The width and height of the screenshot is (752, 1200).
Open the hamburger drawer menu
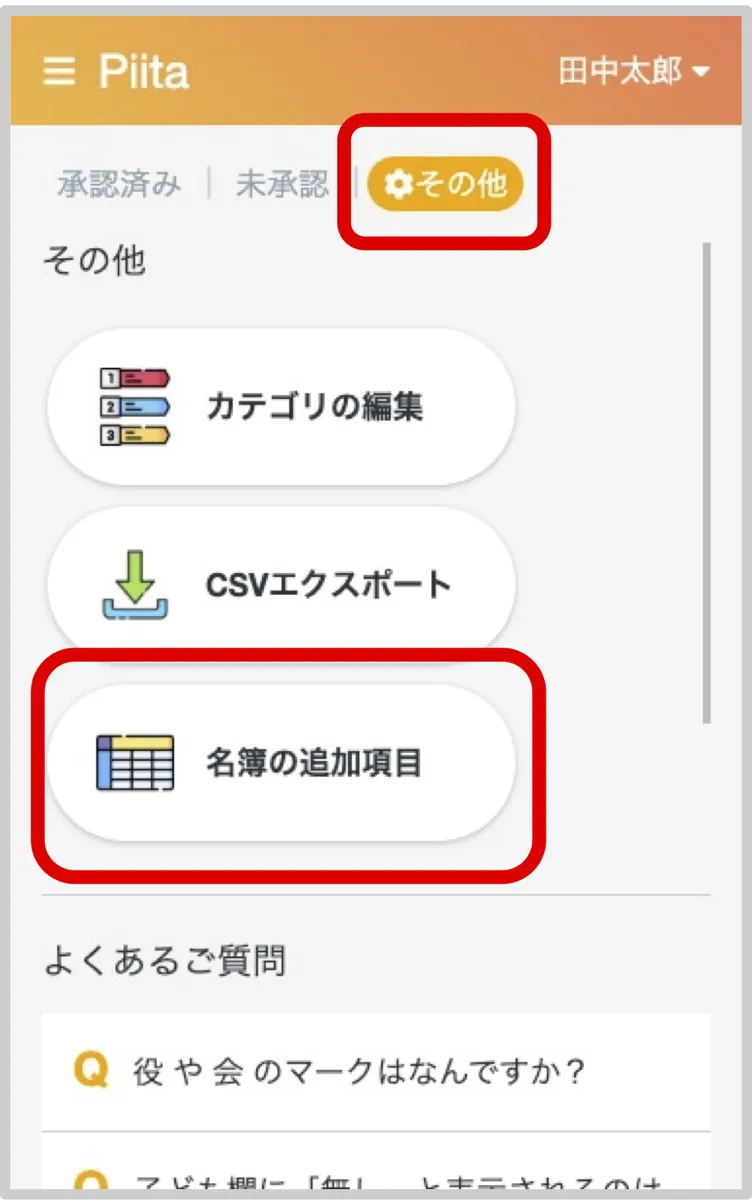click(x=60, y=72)
